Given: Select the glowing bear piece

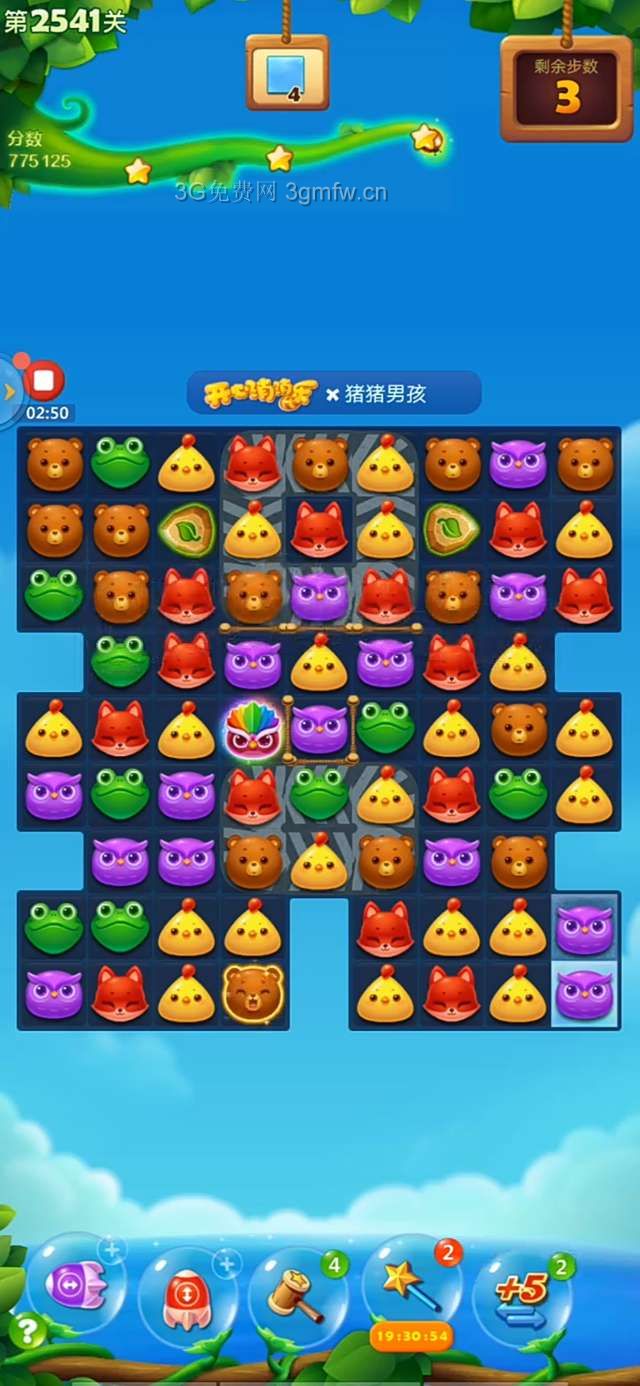Looking at the screenshot, I should (253, 993).
